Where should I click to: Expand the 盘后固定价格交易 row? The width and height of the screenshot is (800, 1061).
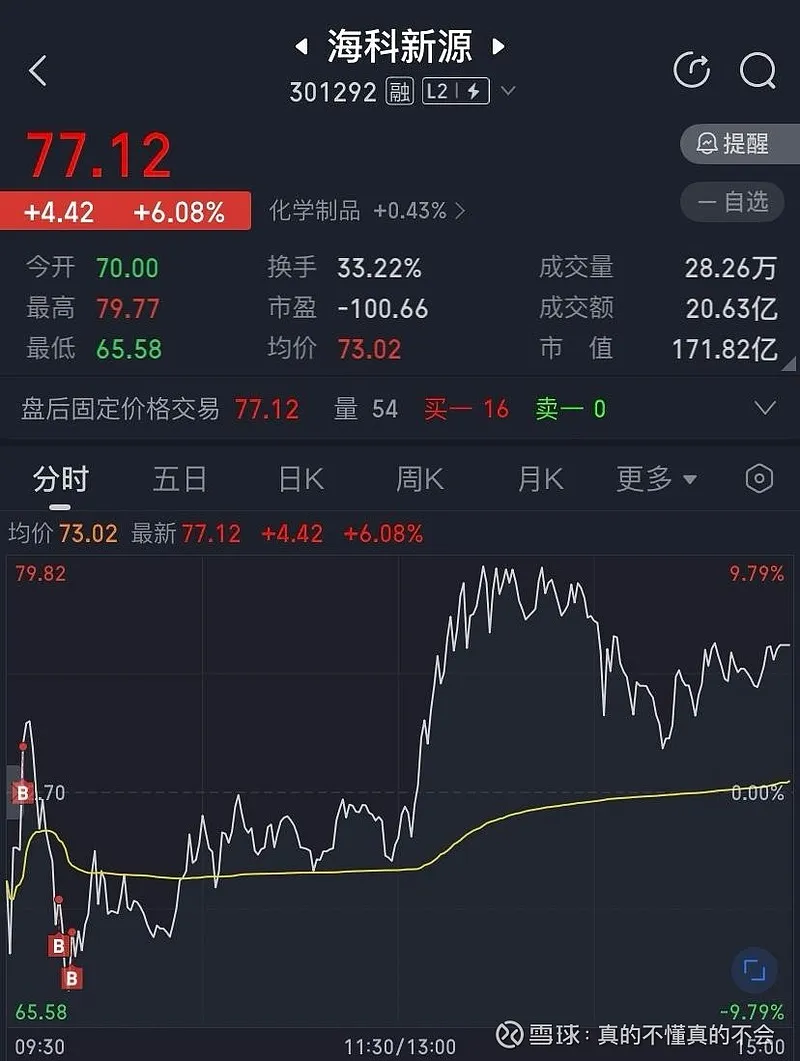[x=765, y=408]
